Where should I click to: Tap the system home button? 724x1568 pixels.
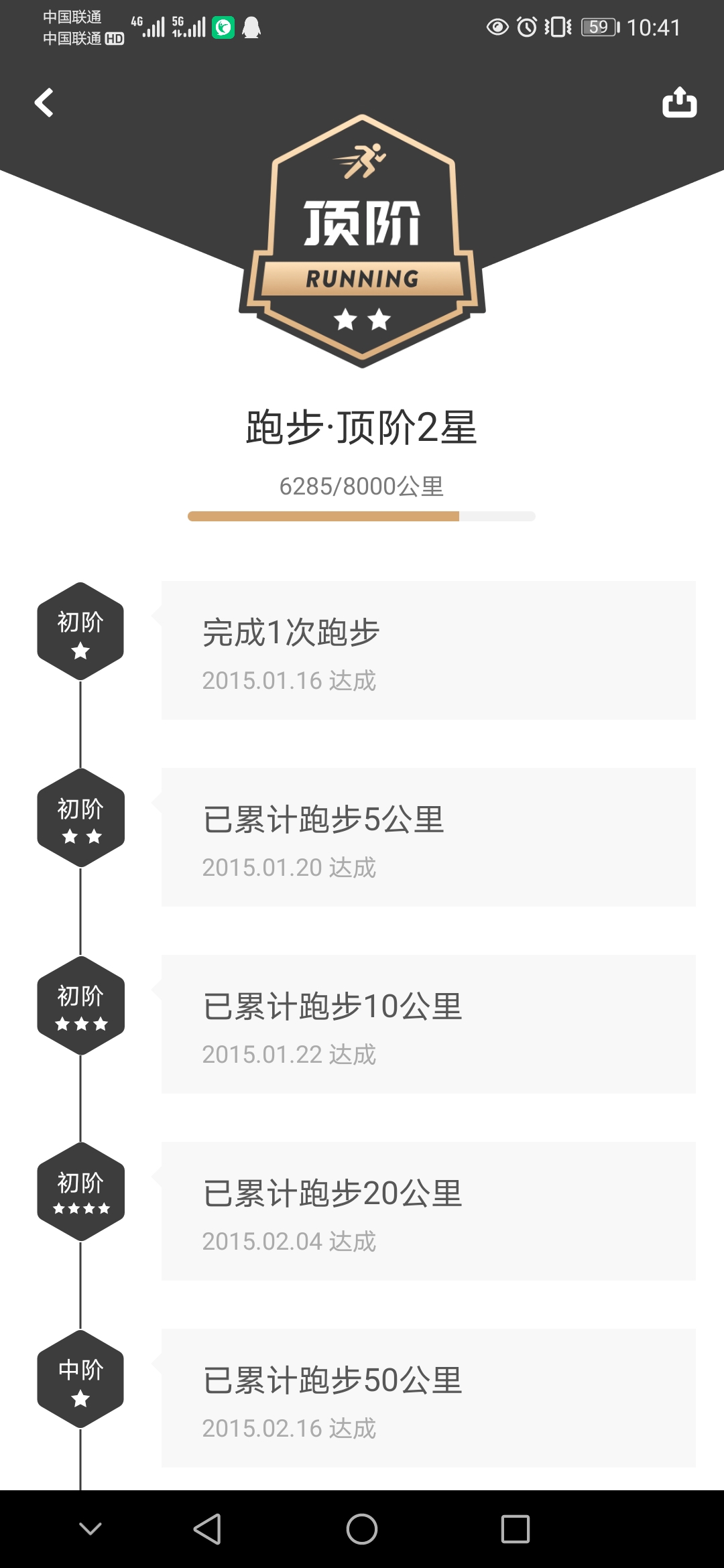coord(361,1529)
